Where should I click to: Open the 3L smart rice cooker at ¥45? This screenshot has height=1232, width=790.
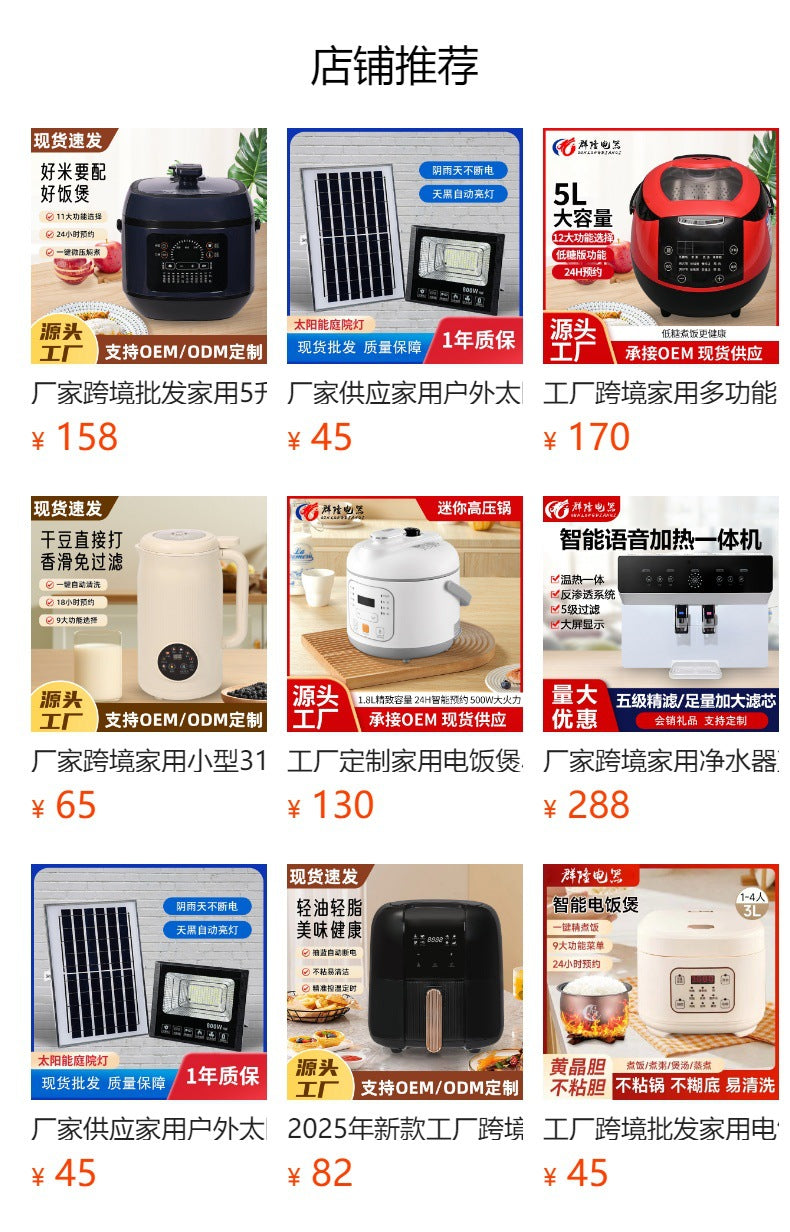pyautogui.click(x=660, y=982)
